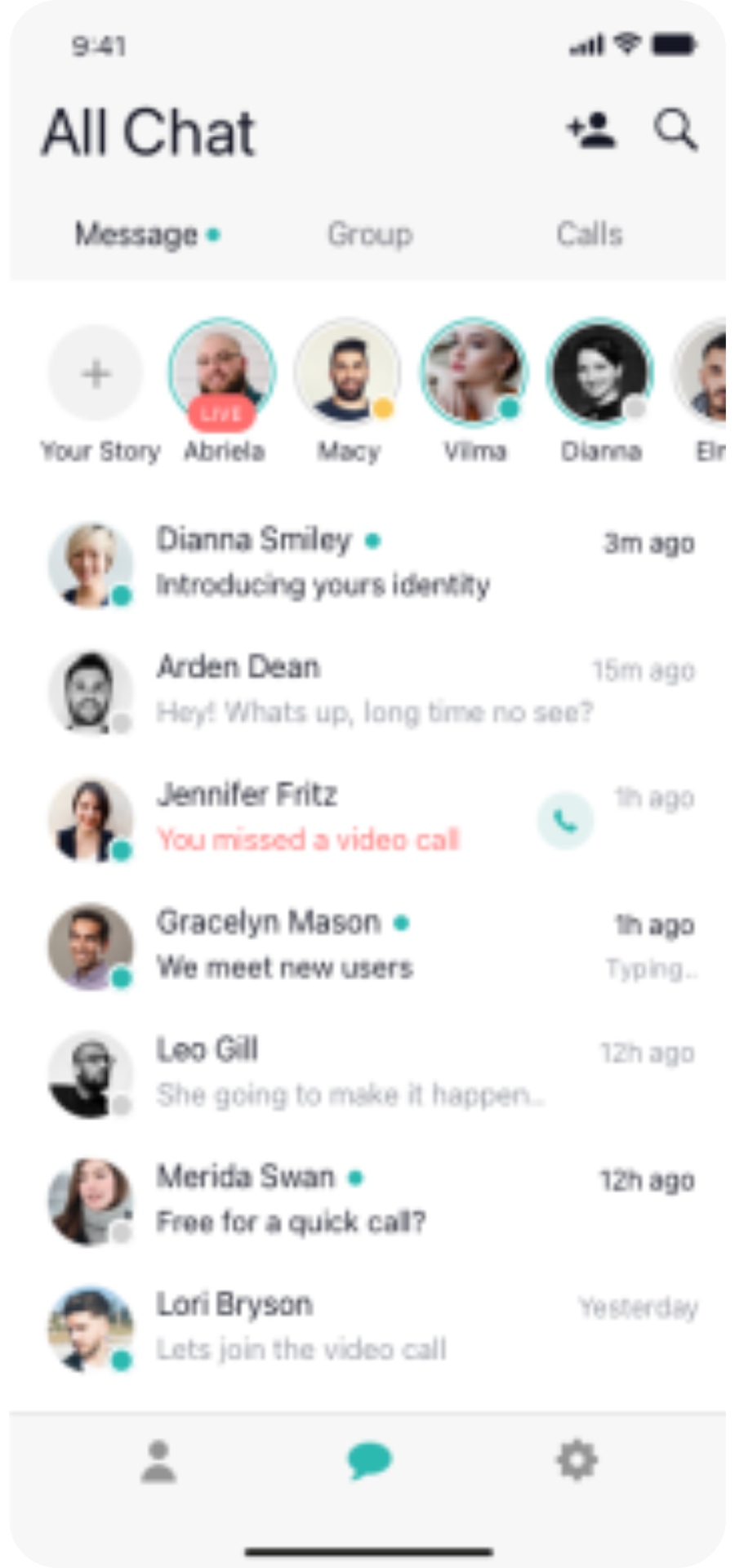Go to the profile tab
The image size is (735, 1568).
pyautogui.click(x=158, y=1461)
